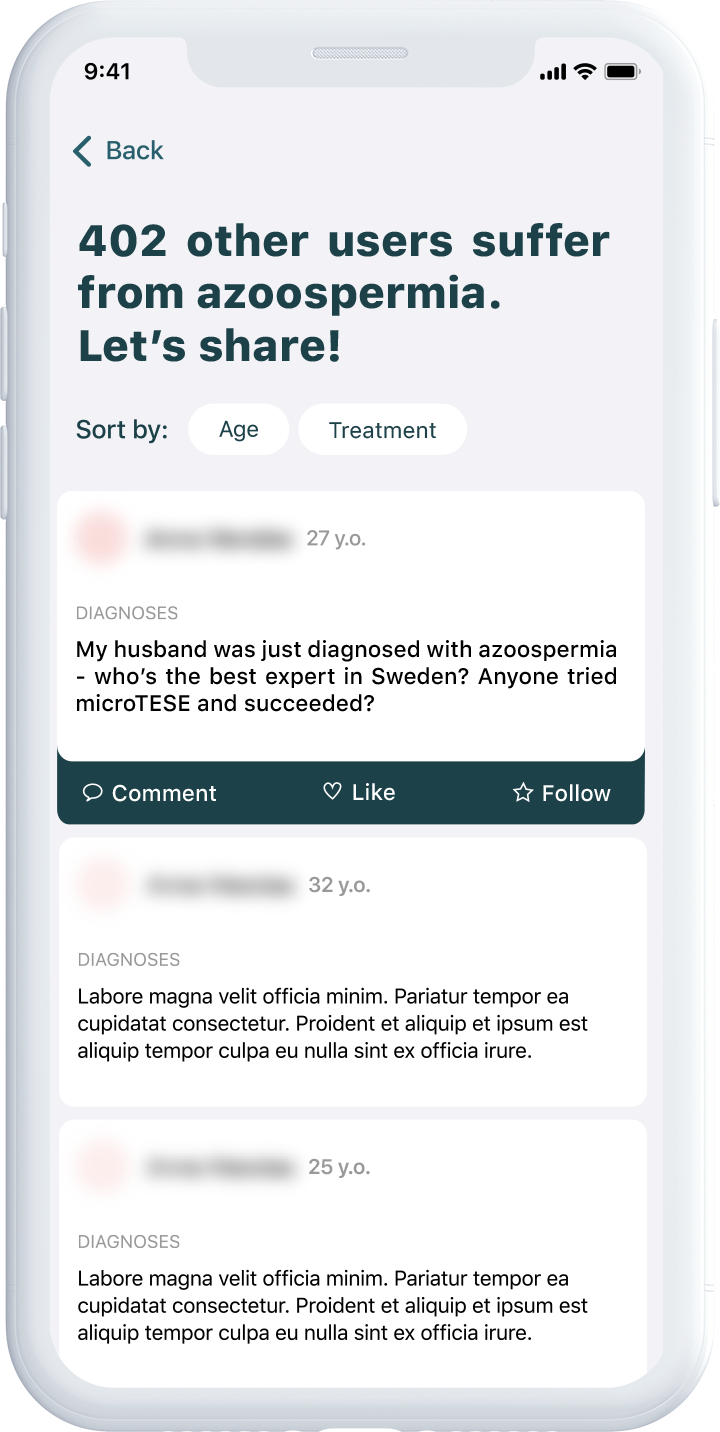Go back using the Back arrow

pos(117,151)
